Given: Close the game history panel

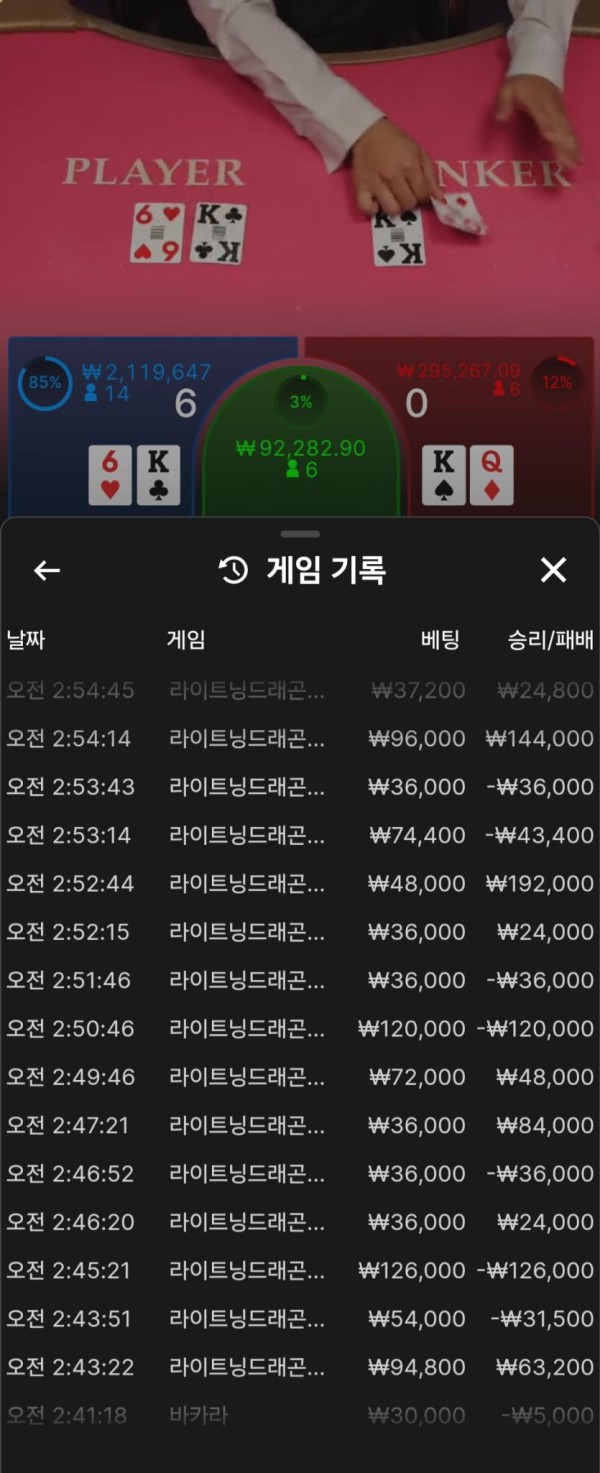Looking at the screenshot, I should pyautogui.click(x=553, y=571).
